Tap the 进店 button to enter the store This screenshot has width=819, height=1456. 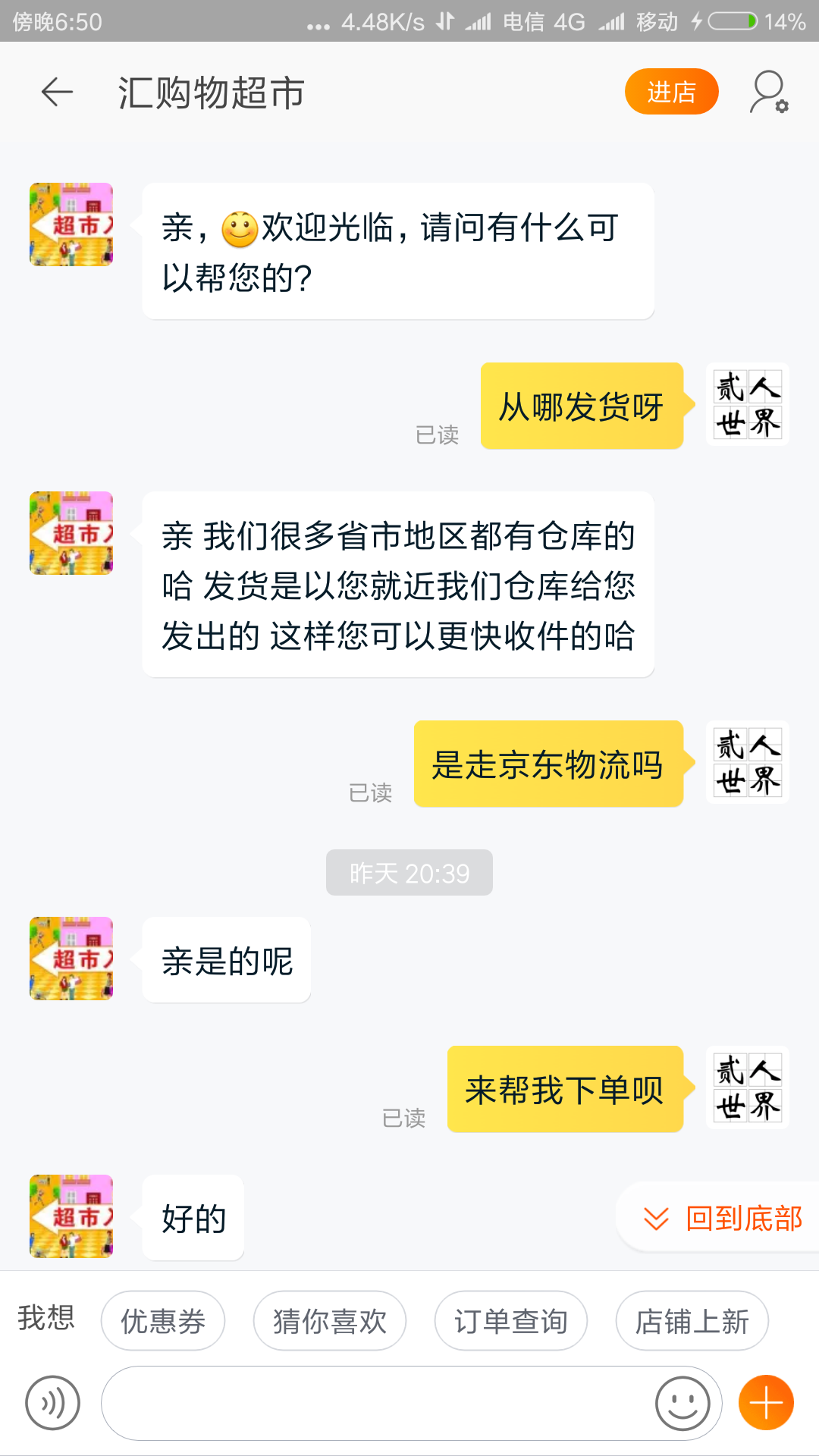(671, 92)
